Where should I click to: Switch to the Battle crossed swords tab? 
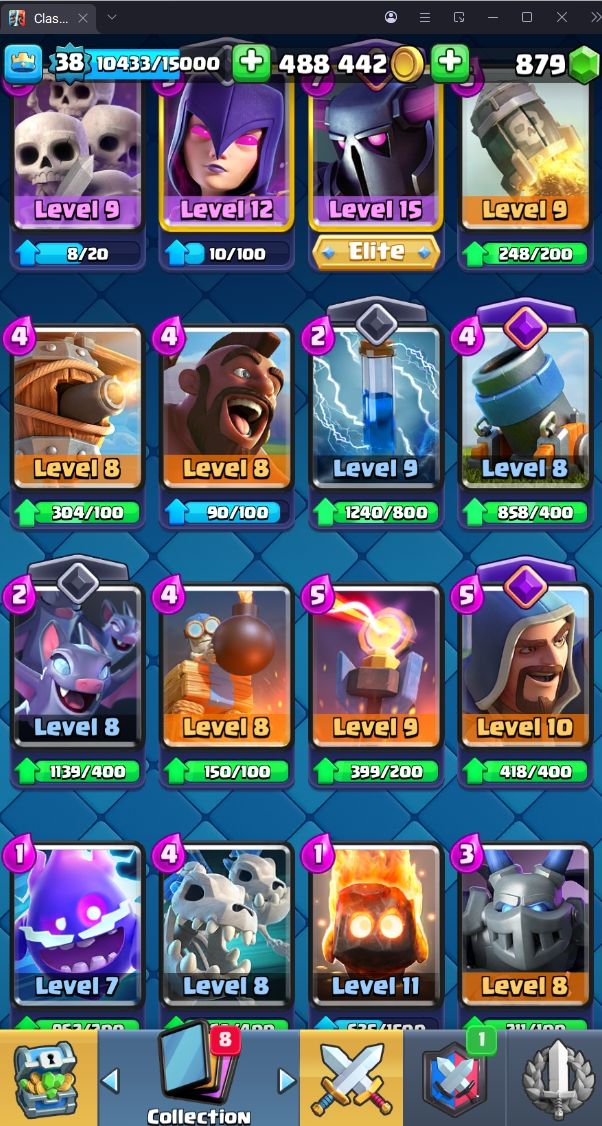click(351, 1078)
